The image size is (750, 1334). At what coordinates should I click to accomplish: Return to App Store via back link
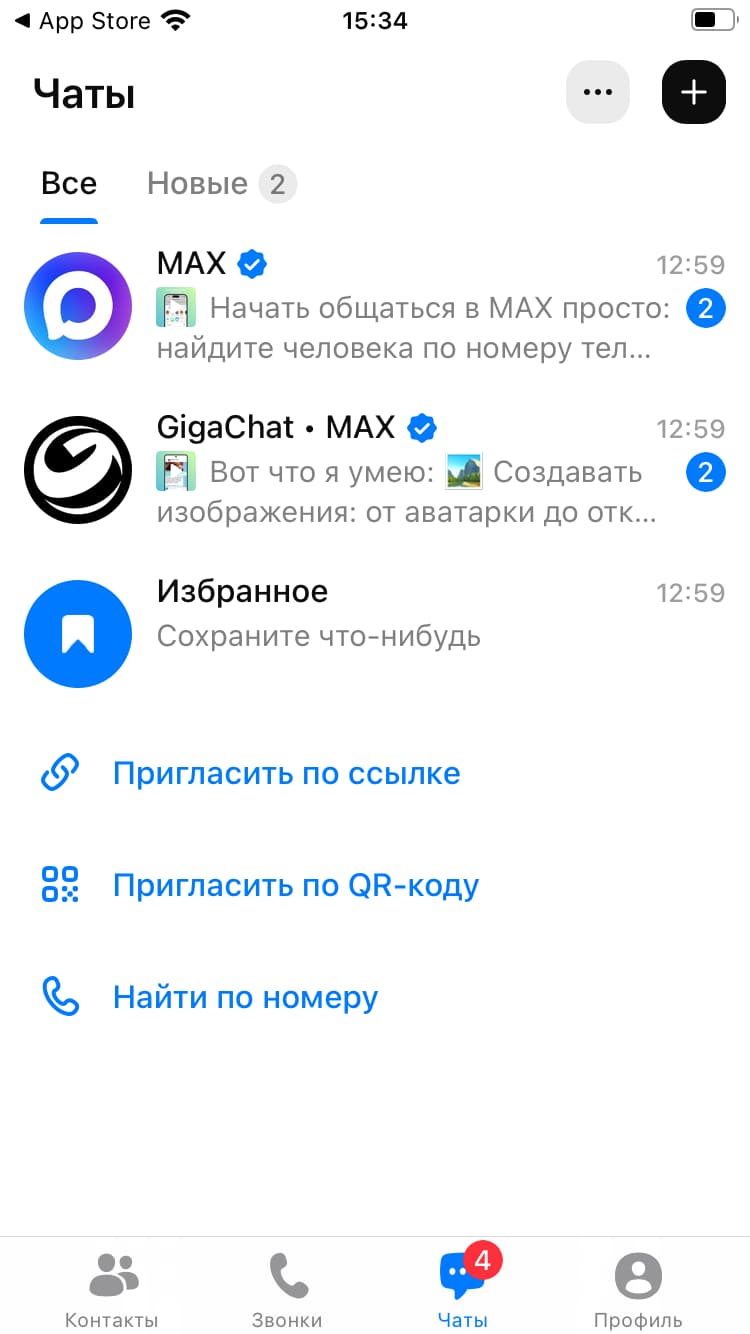click(x=85, y=21)
